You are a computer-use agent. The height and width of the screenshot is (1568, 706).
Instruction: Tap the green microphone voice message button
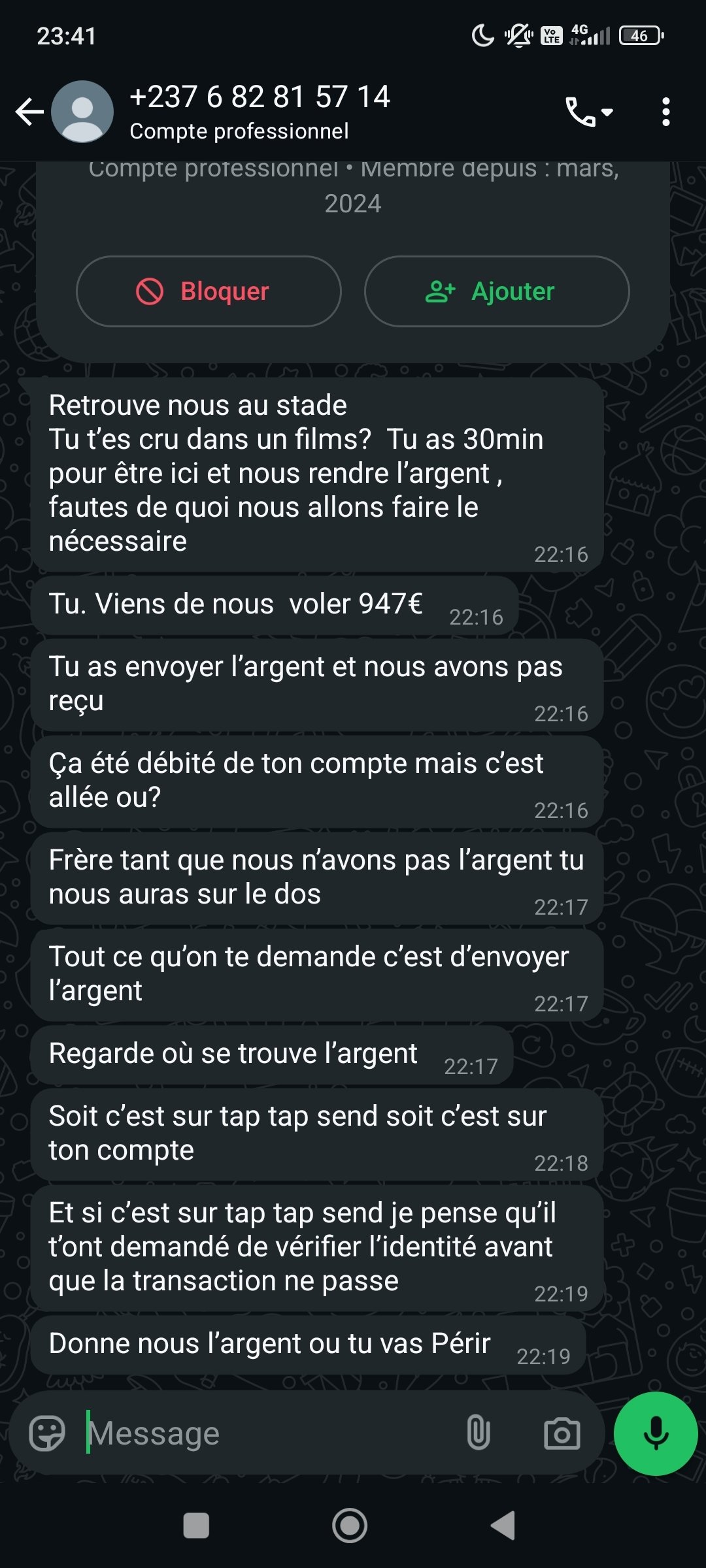656,1433
